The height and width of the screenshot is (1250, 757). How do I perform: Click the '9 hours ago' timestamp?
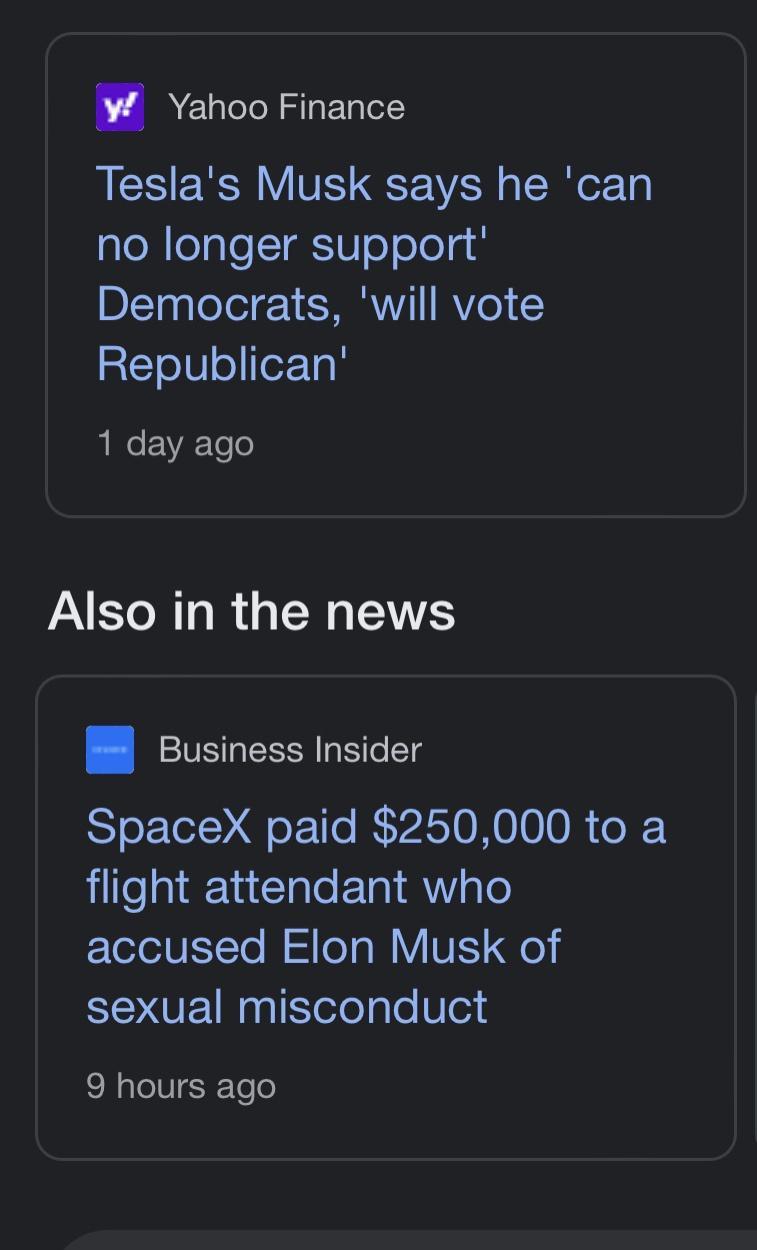181,1085
